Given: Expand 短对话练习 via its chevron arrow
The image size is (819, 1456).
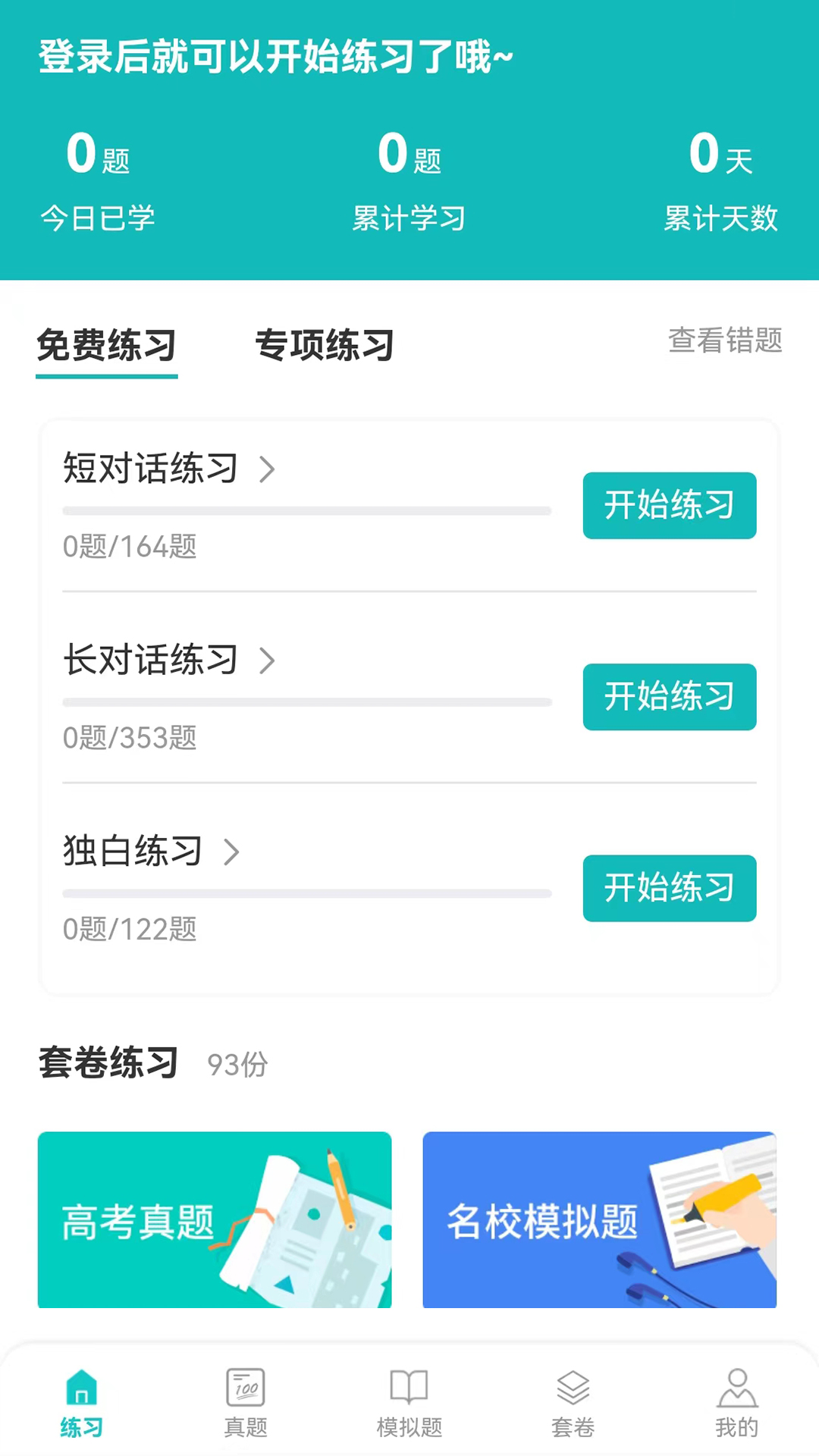Looking at the screenshot, I should click(267, 470).
